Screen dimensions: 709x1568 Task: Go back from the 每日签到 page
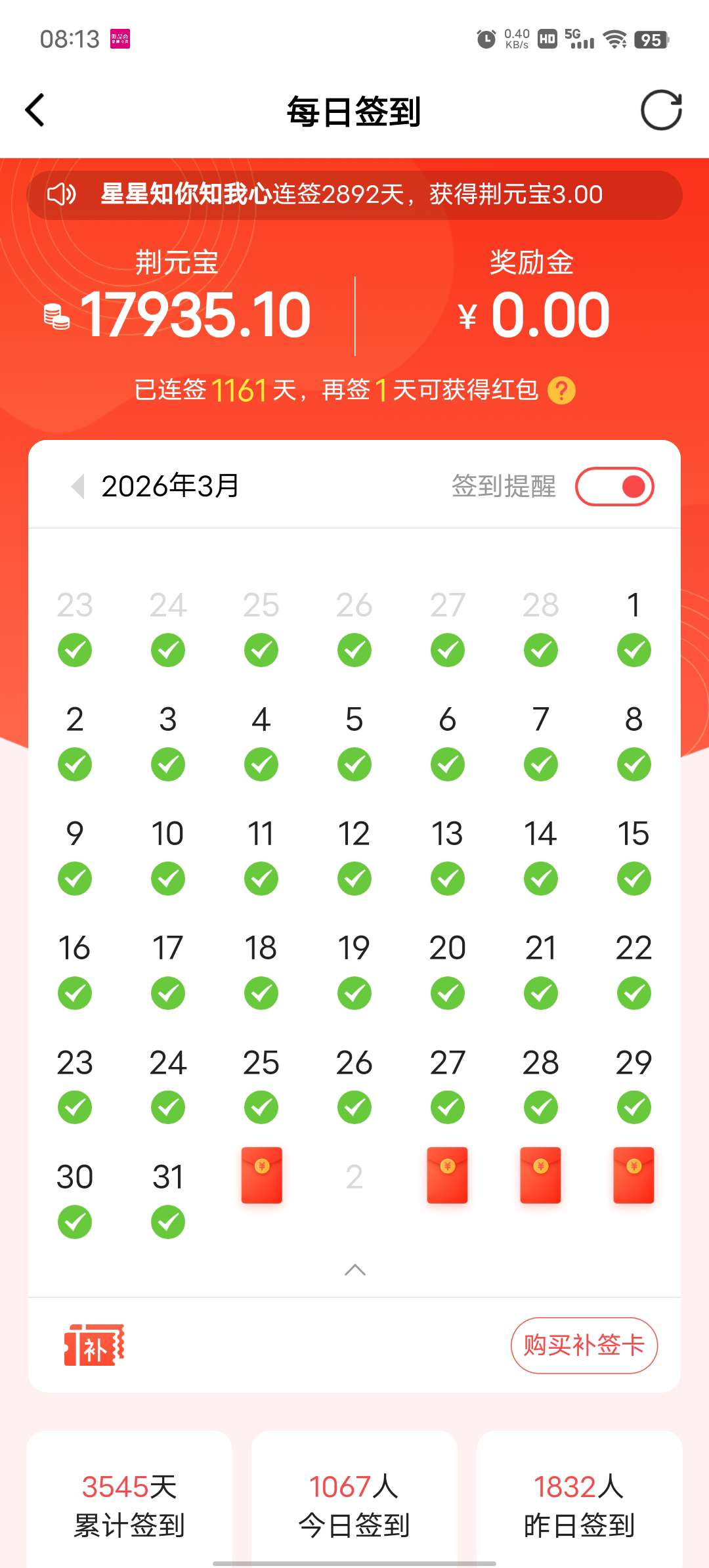coord(35,110)
